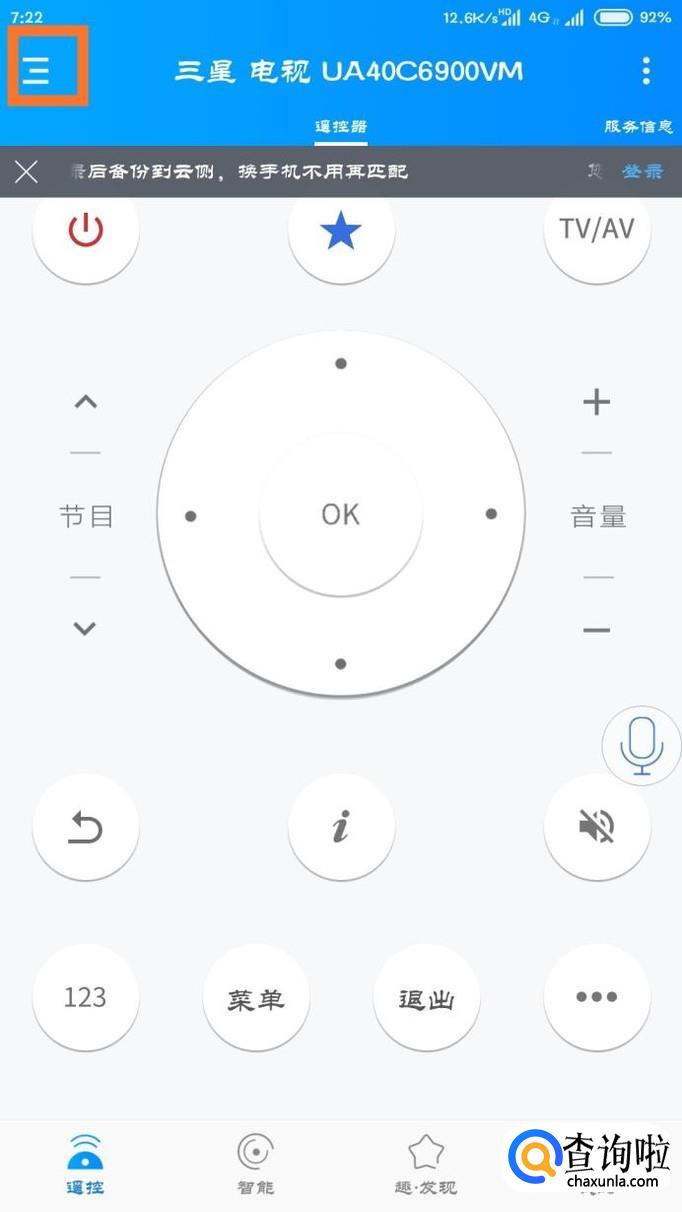The height and width of the screenshot is (1212, 682).
Task: Open the 123 number keypad
Action: pos(86,997)
